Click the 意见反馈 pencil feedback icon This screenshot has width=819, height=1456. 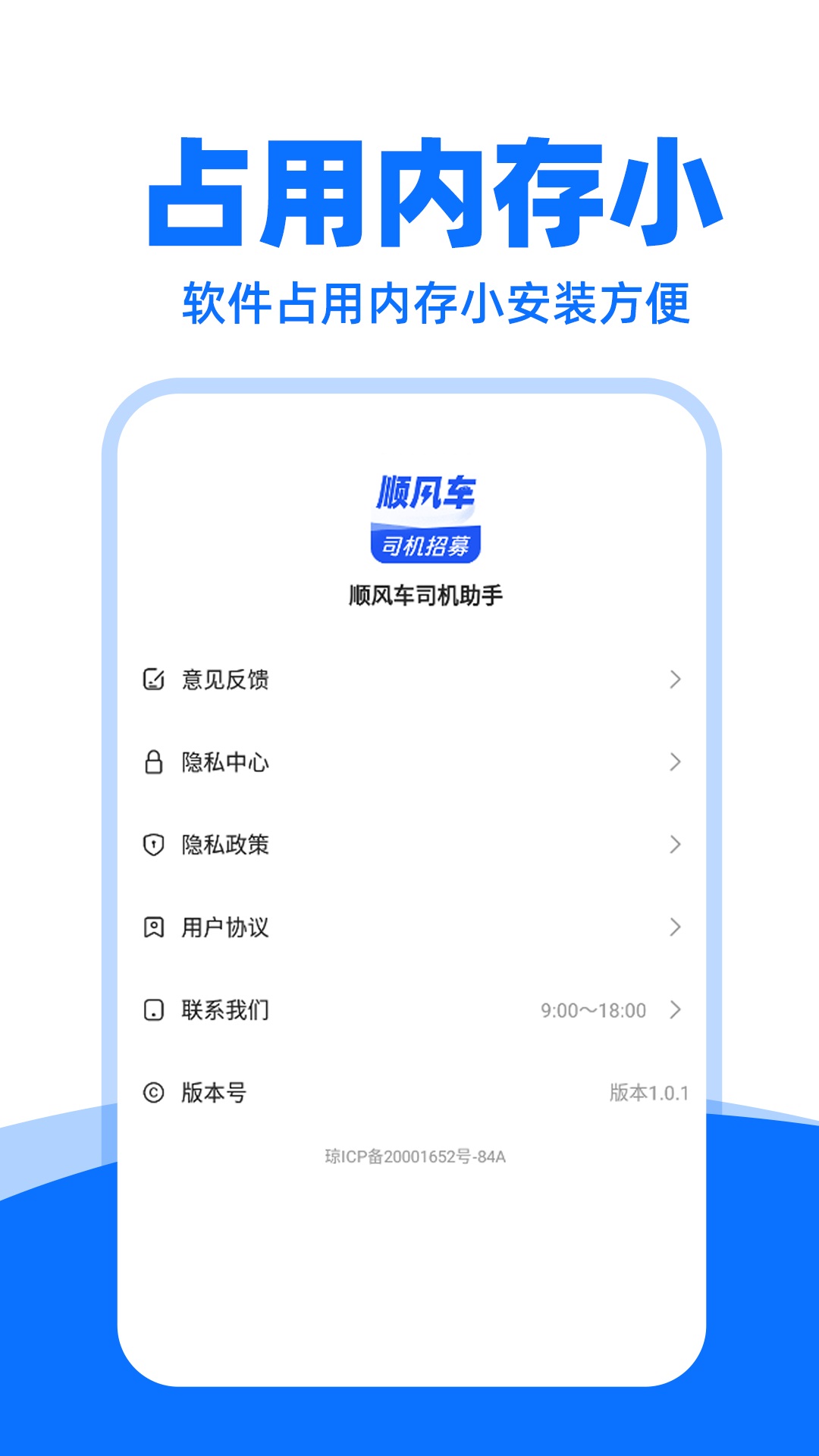point(154,680)
